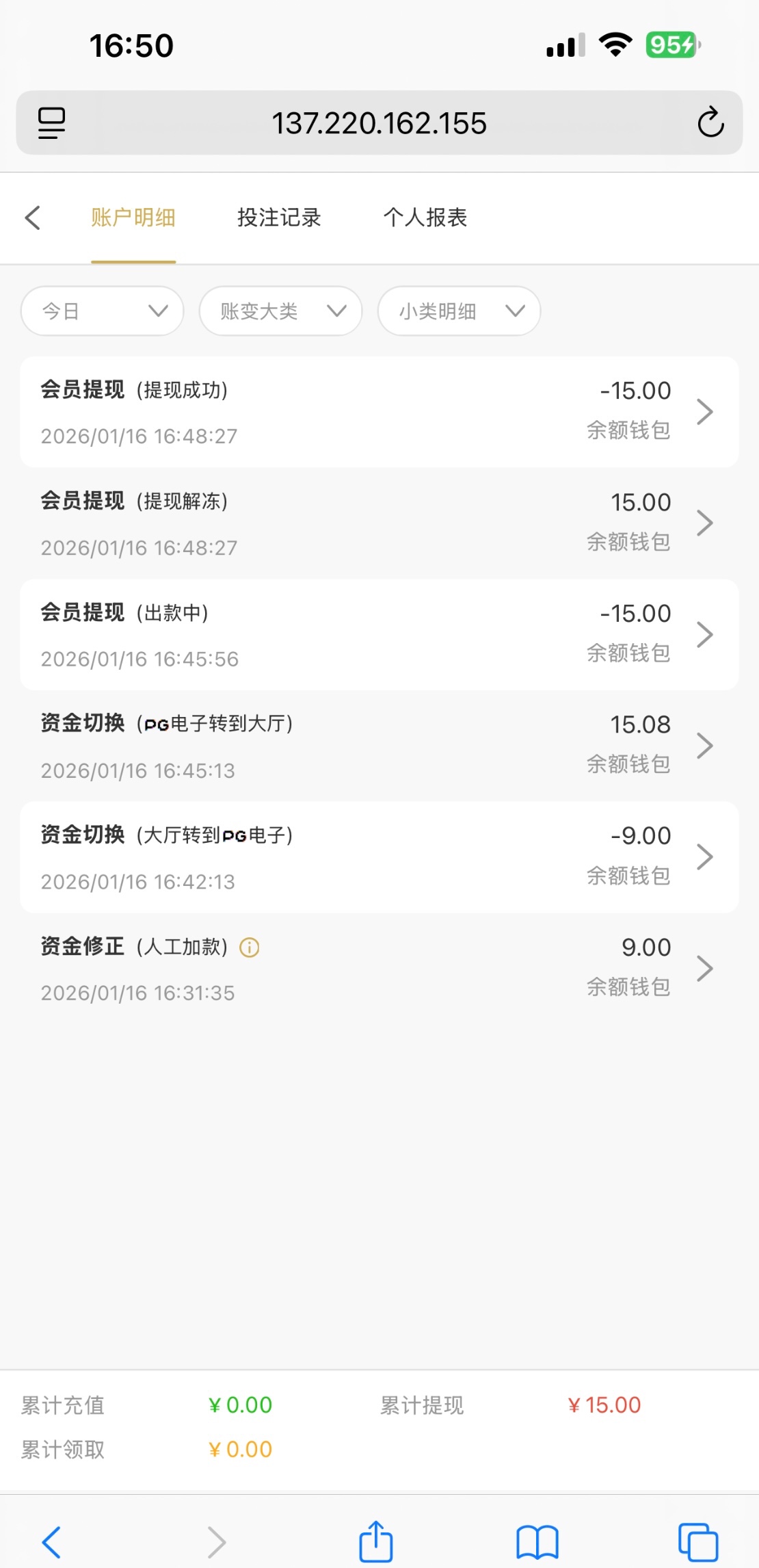The height and width of the screenshot is (1568, 759).
Task: Tap the 137.220.162.155 address field
Action: [379, 123]
